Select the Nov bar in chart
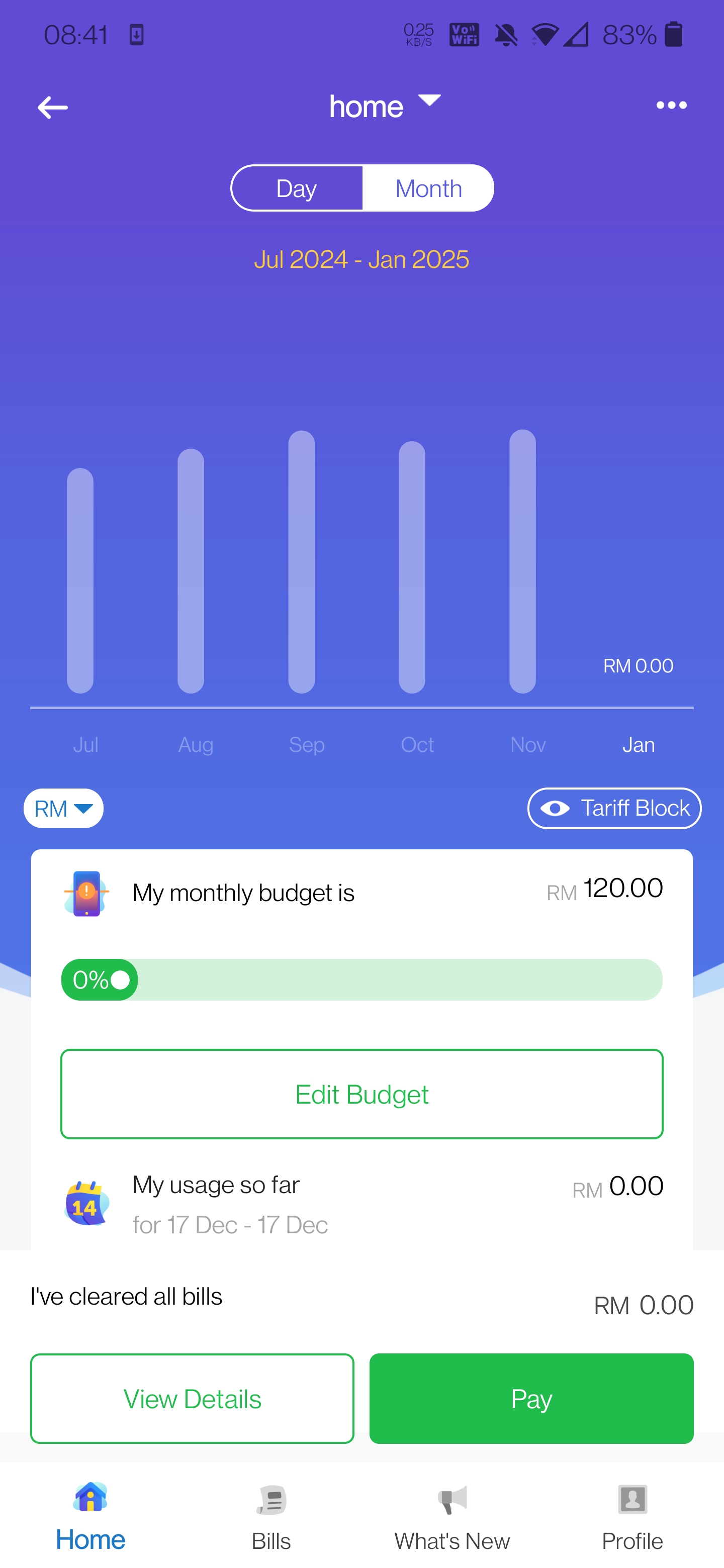724x1568 pixels. coord(522,561)
